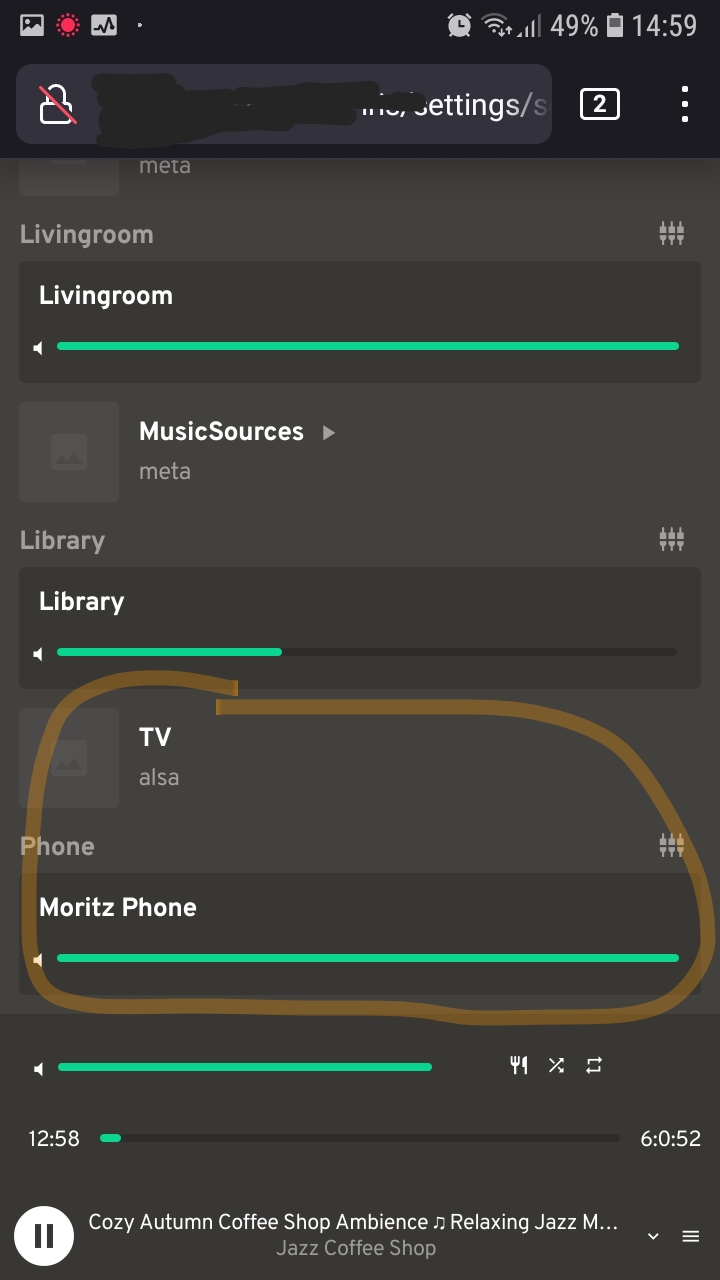This screenshot has height=1280, width=720.
Task: Expand the MusicSources entry
Action: point(328,433)
